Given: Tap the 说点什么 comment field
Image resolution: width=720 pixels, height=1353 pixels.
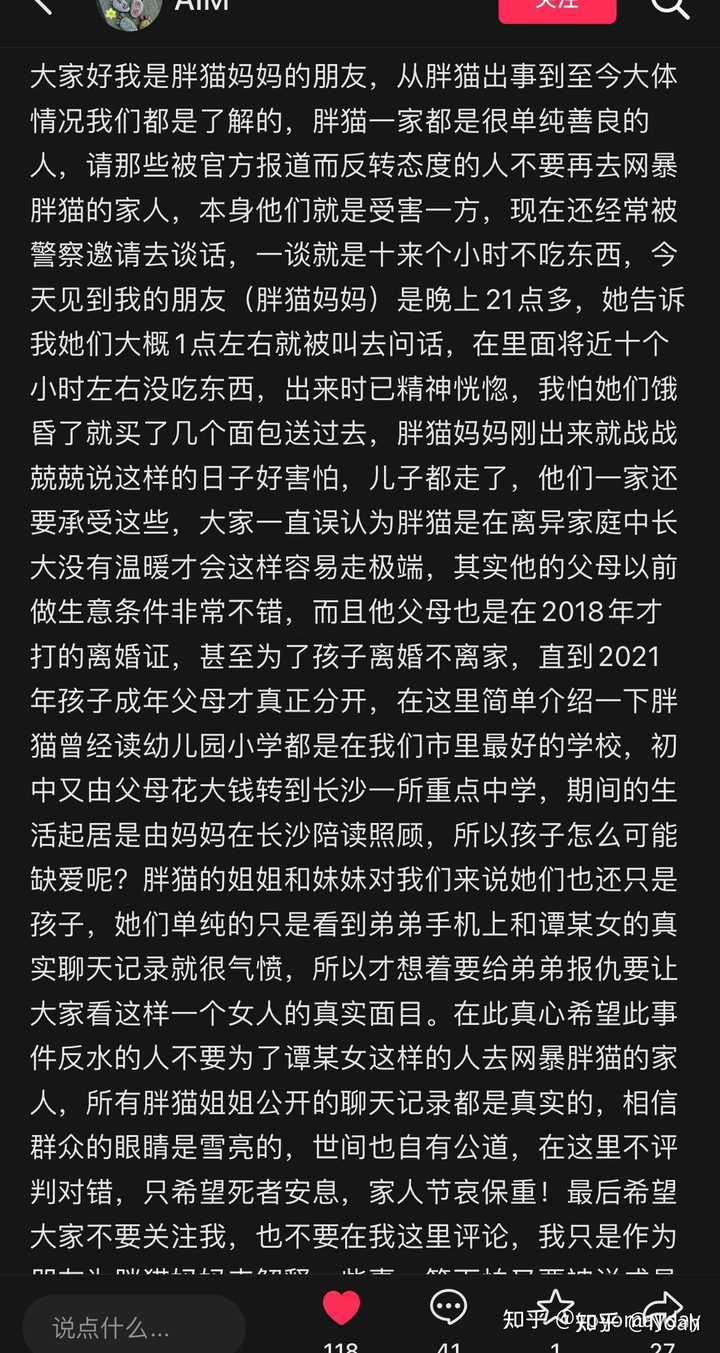Looking at the screenshot, I should [x=134, y=1327].
